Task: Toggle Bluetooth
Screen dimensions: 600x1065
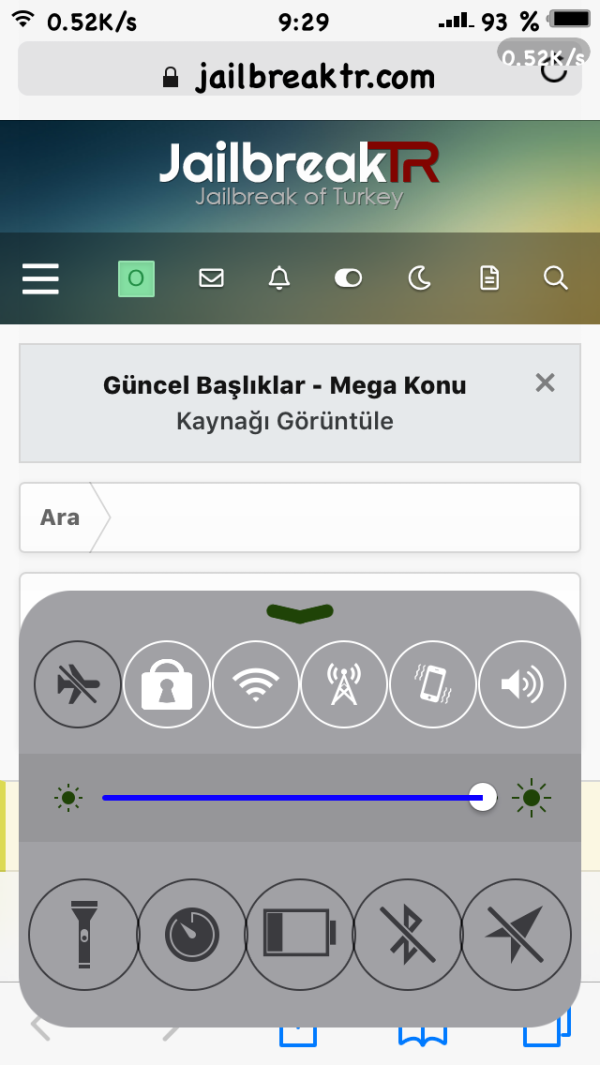Action: pyautogui.click(x=407, y=935)
